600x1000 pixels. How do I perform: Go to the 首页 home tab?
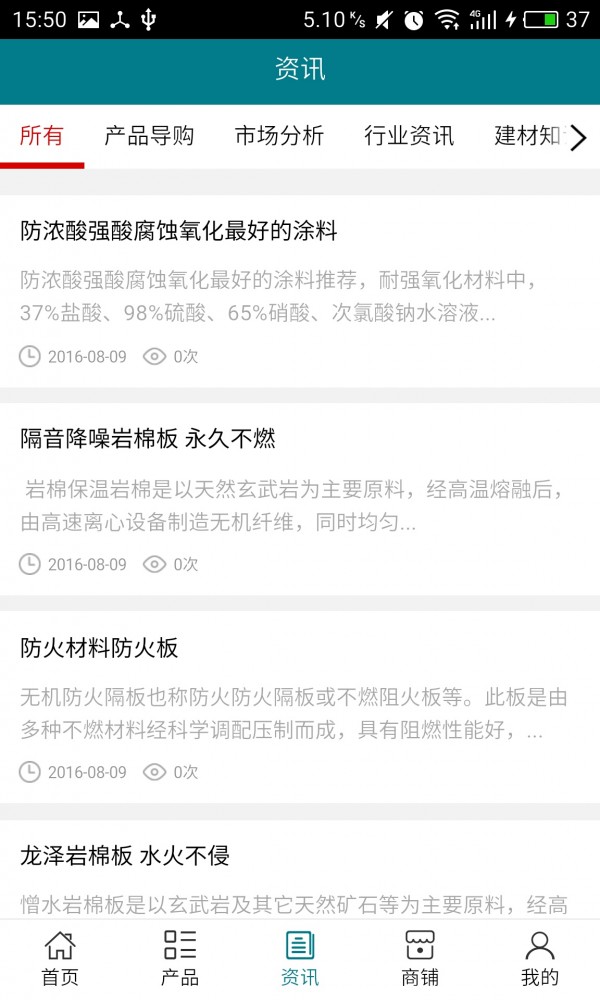(60, 958)
